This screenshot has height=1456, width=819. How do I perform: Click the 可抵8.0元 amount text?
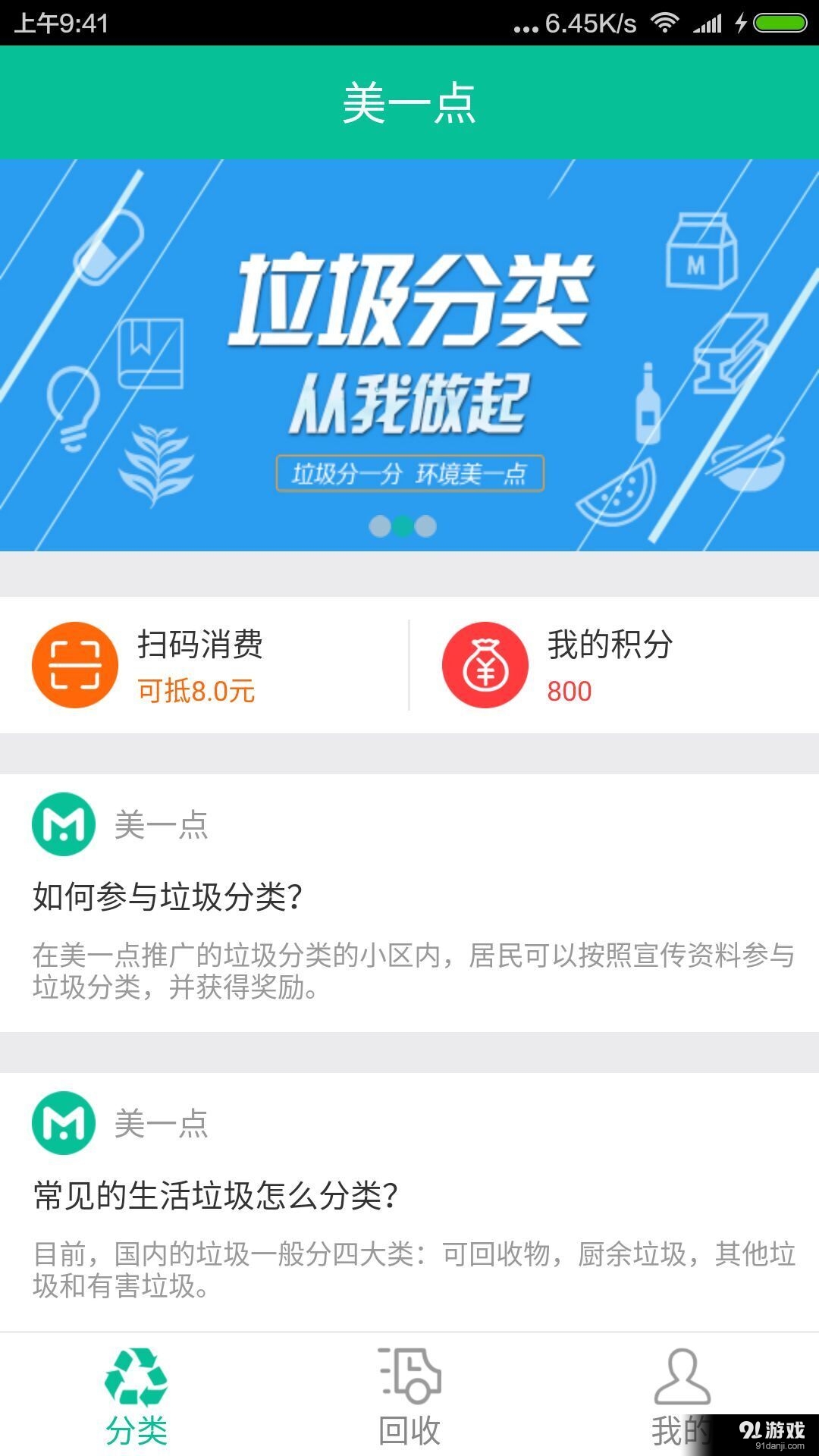[197, 692]
